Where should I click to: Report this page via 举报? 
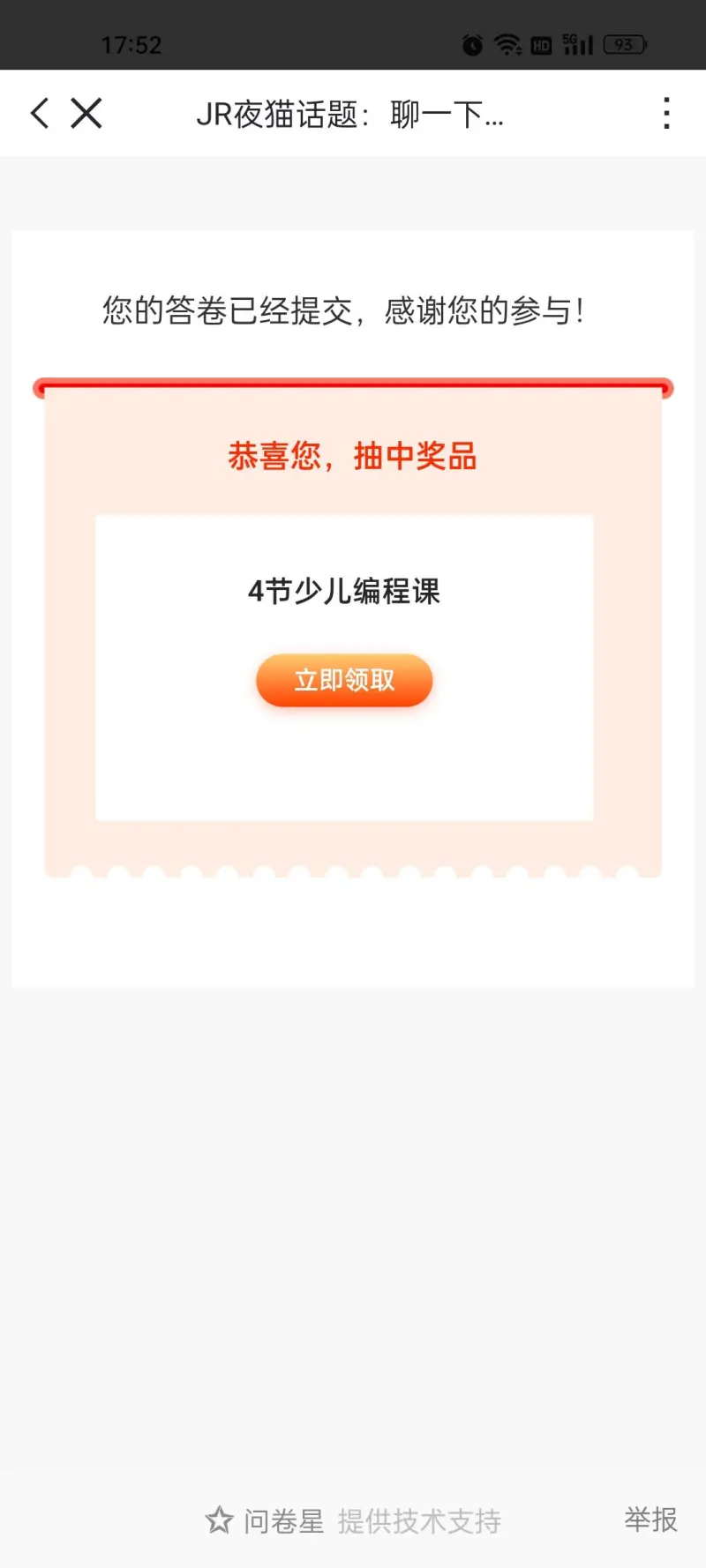(650, 1519)
